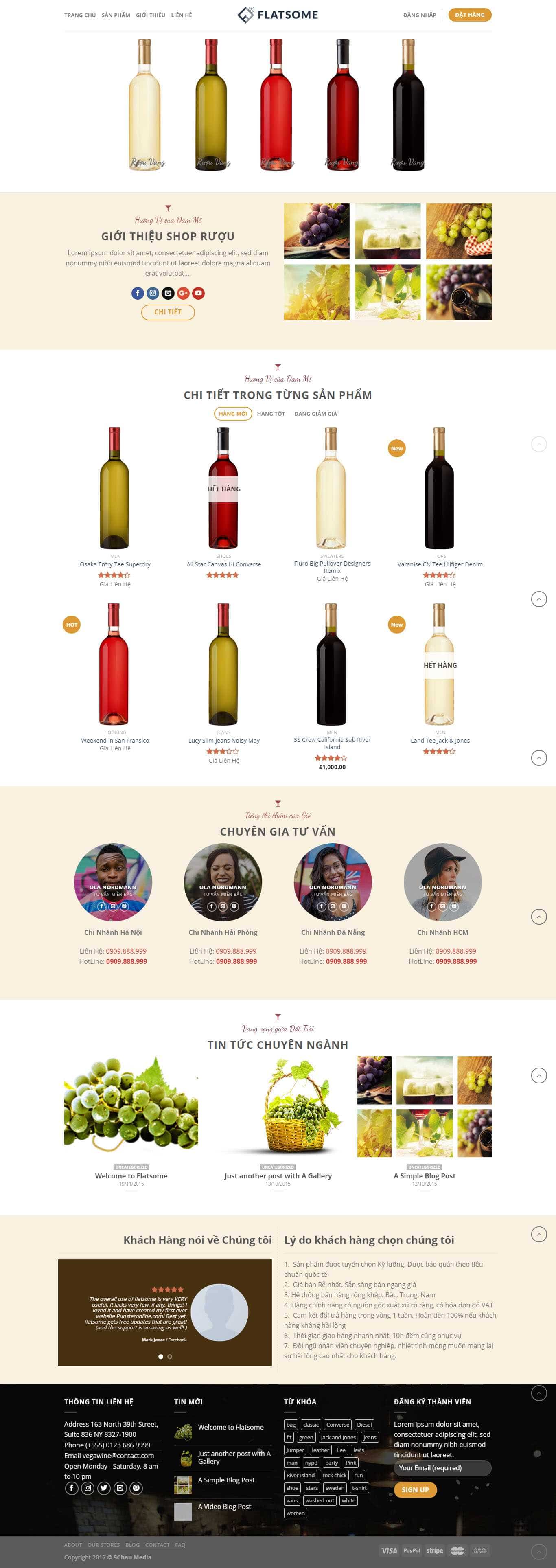This screenshot has height=1568, width=556.
Task: Read the Welcome to Flatsome post
Action: click(x=131, y=1176)
